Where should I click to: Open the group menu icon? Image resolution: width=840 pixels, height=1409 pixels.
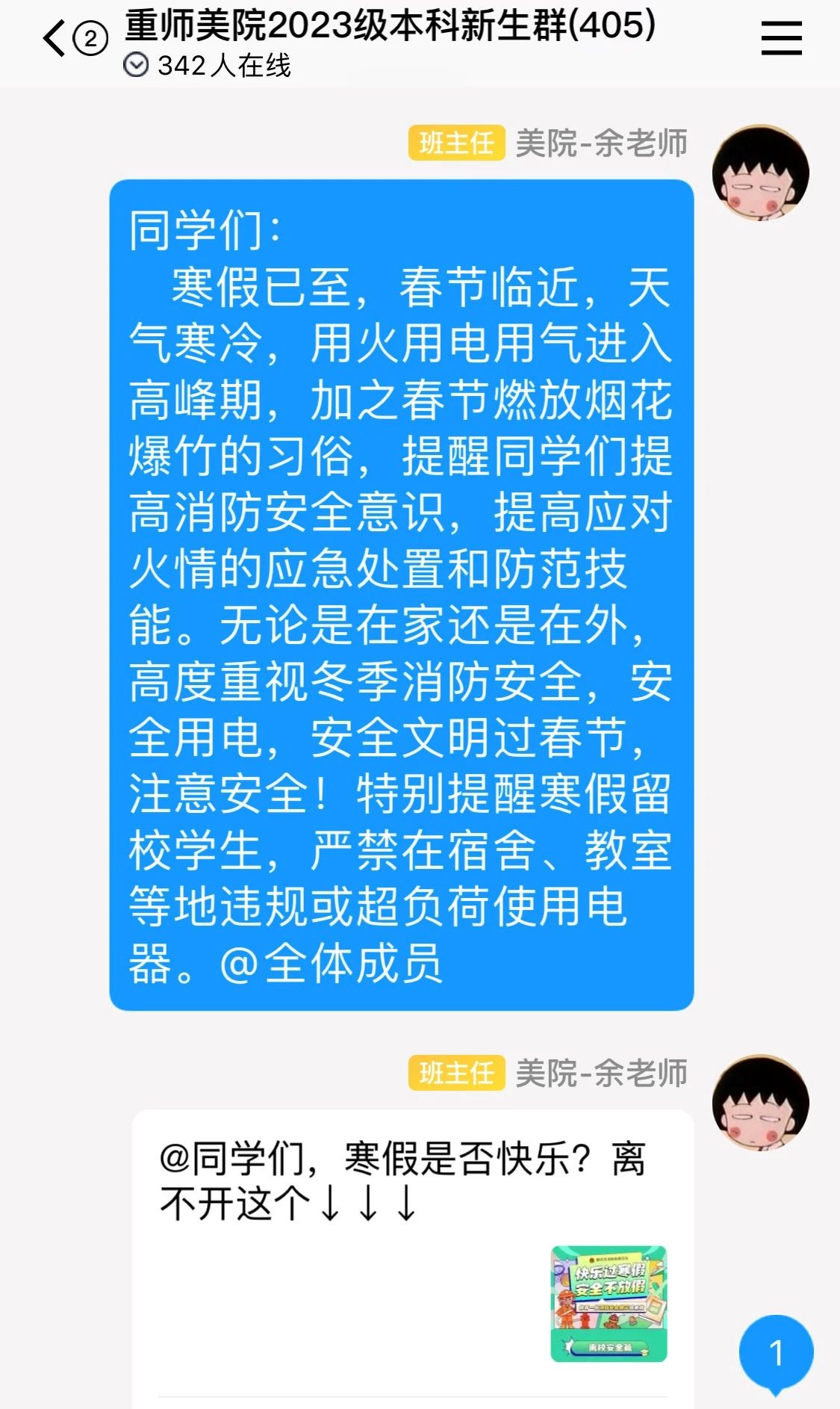pos(781,38)
